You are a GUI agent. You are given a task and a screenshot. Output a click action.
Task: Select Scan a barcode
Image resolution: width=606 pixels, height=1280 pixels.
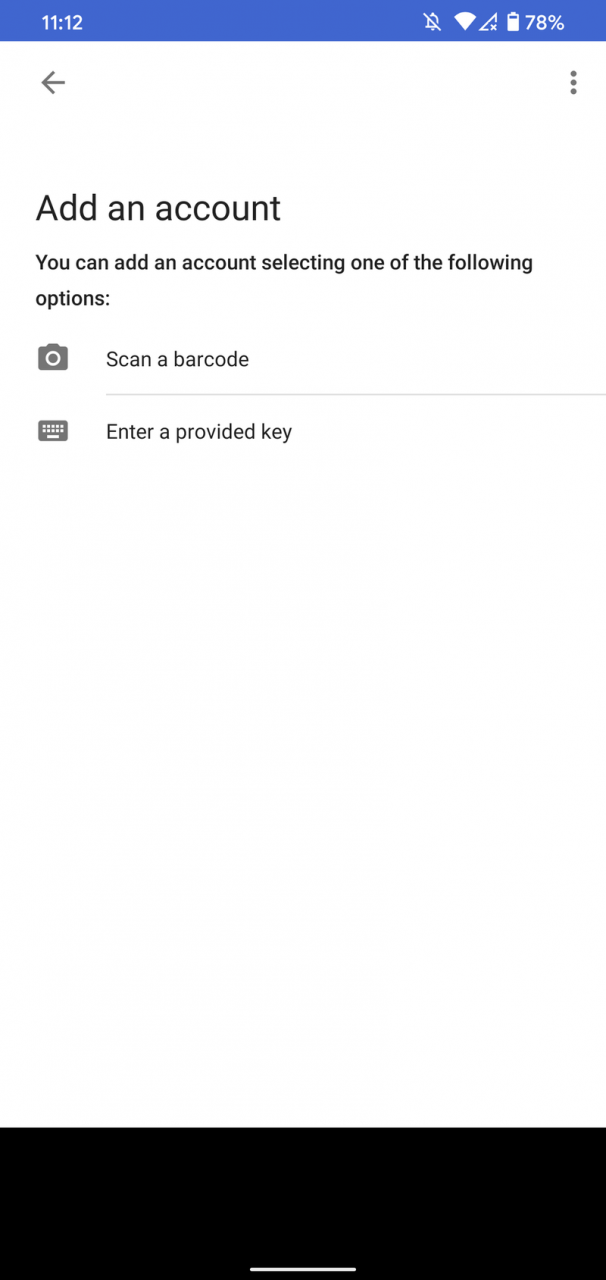click(303, 359)
